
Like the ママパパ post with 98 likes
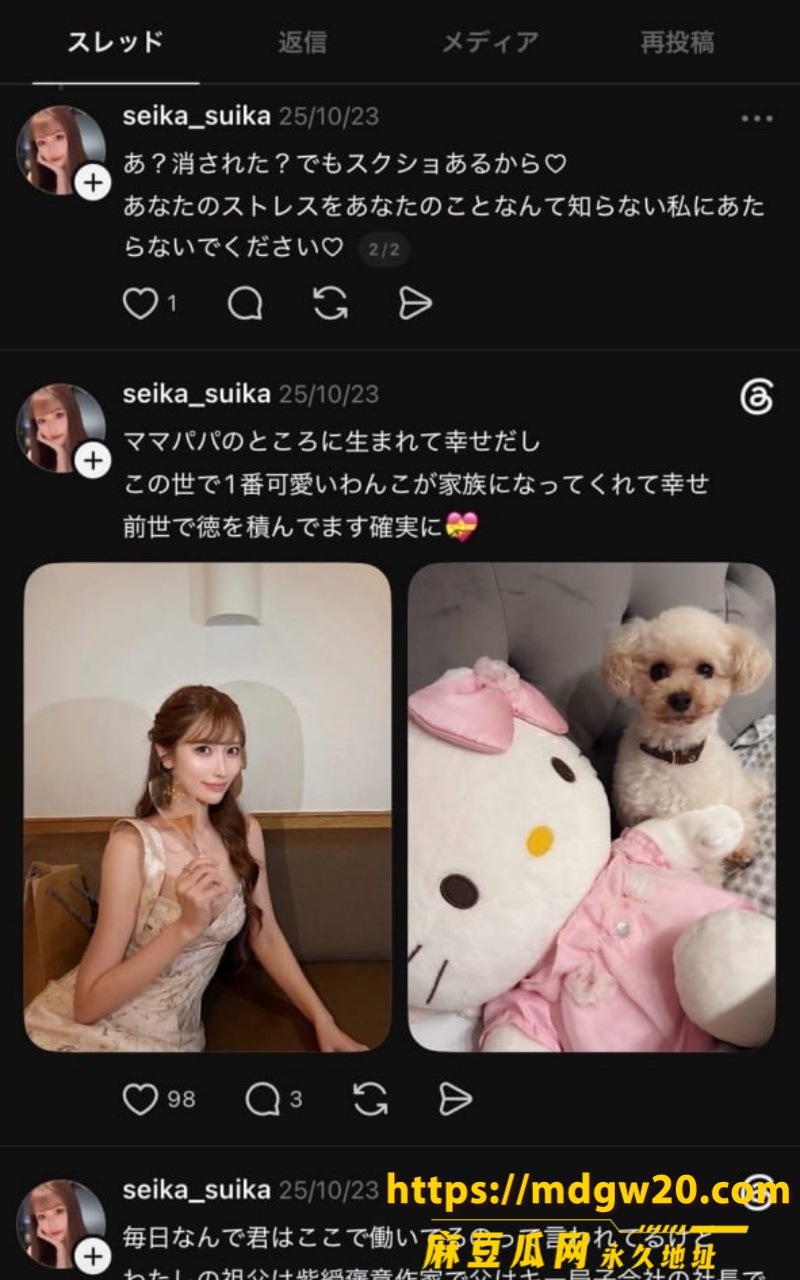point(140,1099)
